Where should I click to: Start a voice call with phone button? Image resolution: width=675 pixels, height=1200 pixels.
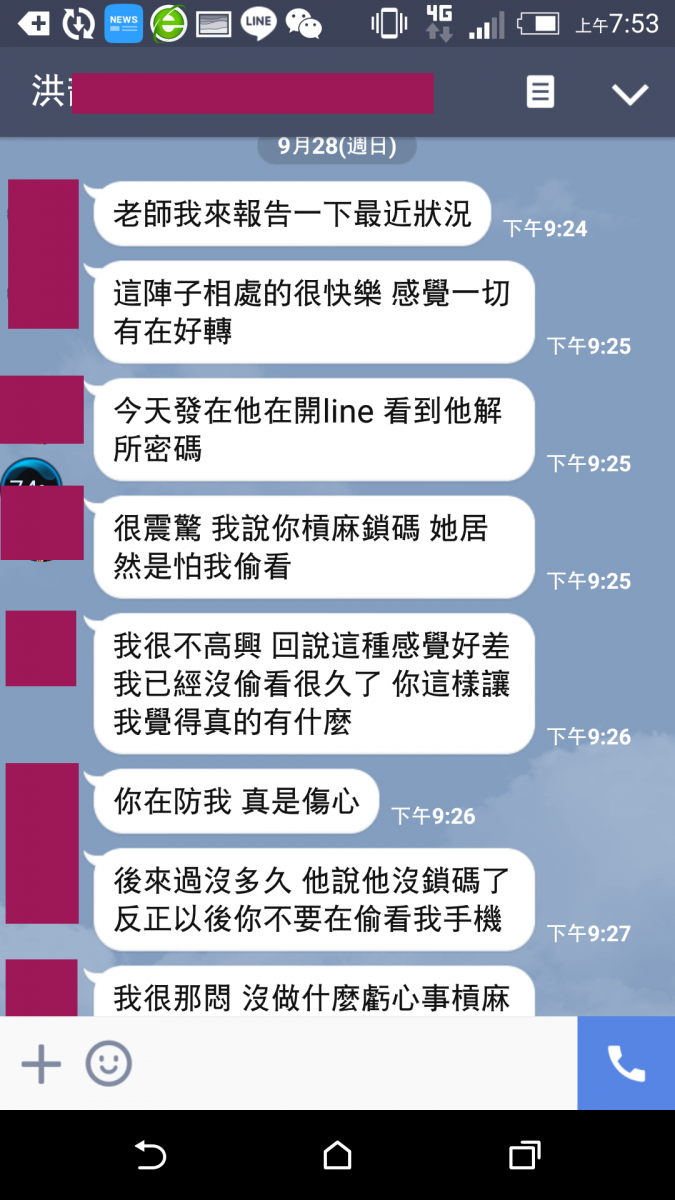point(626,1063)
